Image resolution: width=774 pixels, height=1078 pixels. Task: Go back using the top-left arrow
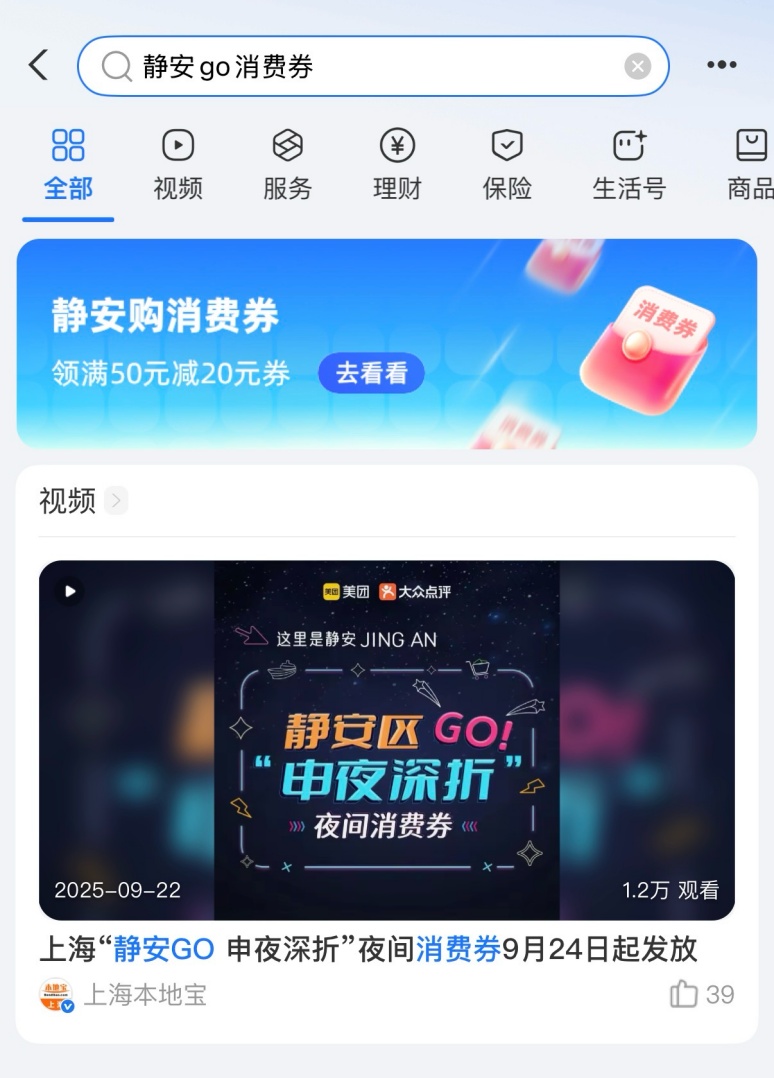(38, 66)
